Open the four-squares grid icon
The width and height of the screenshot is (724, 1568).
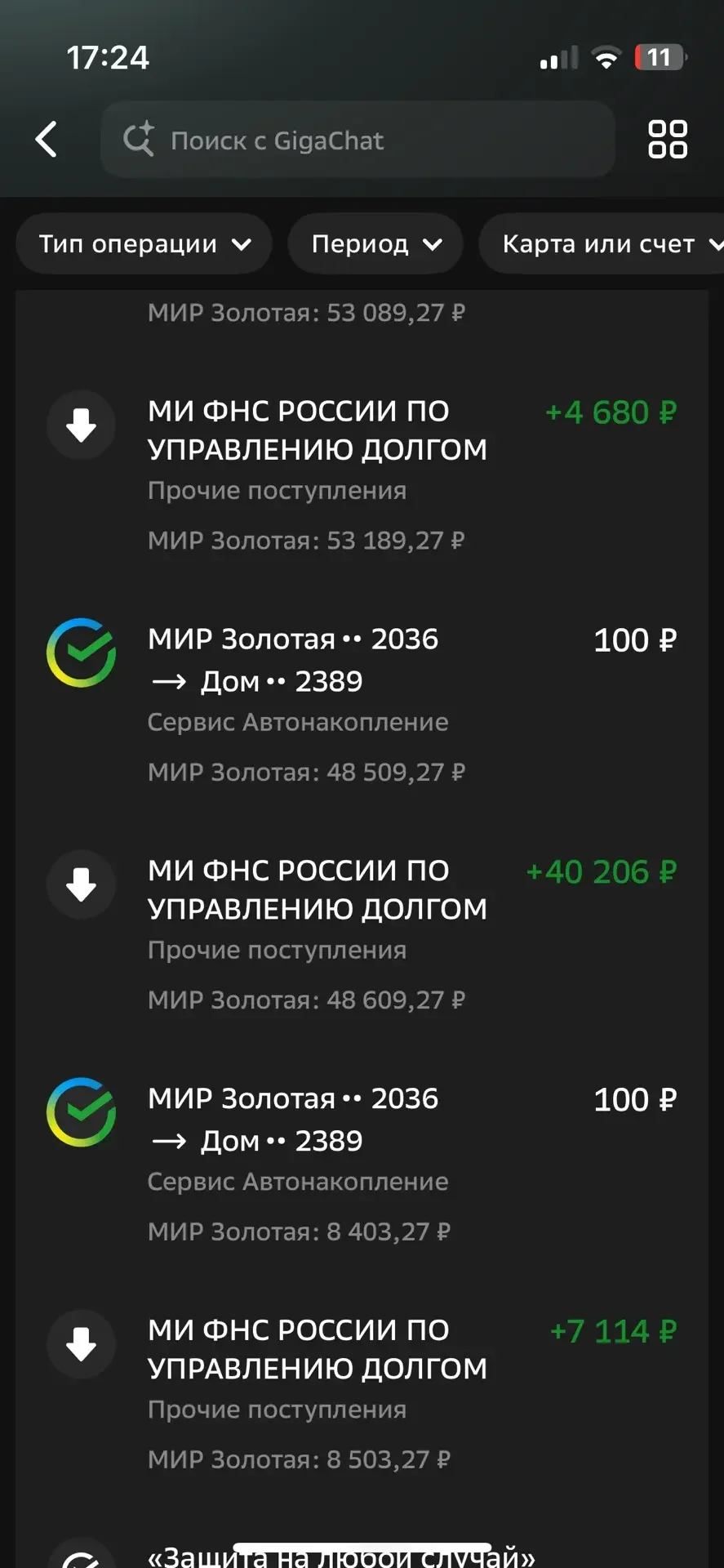coord(668,139)
